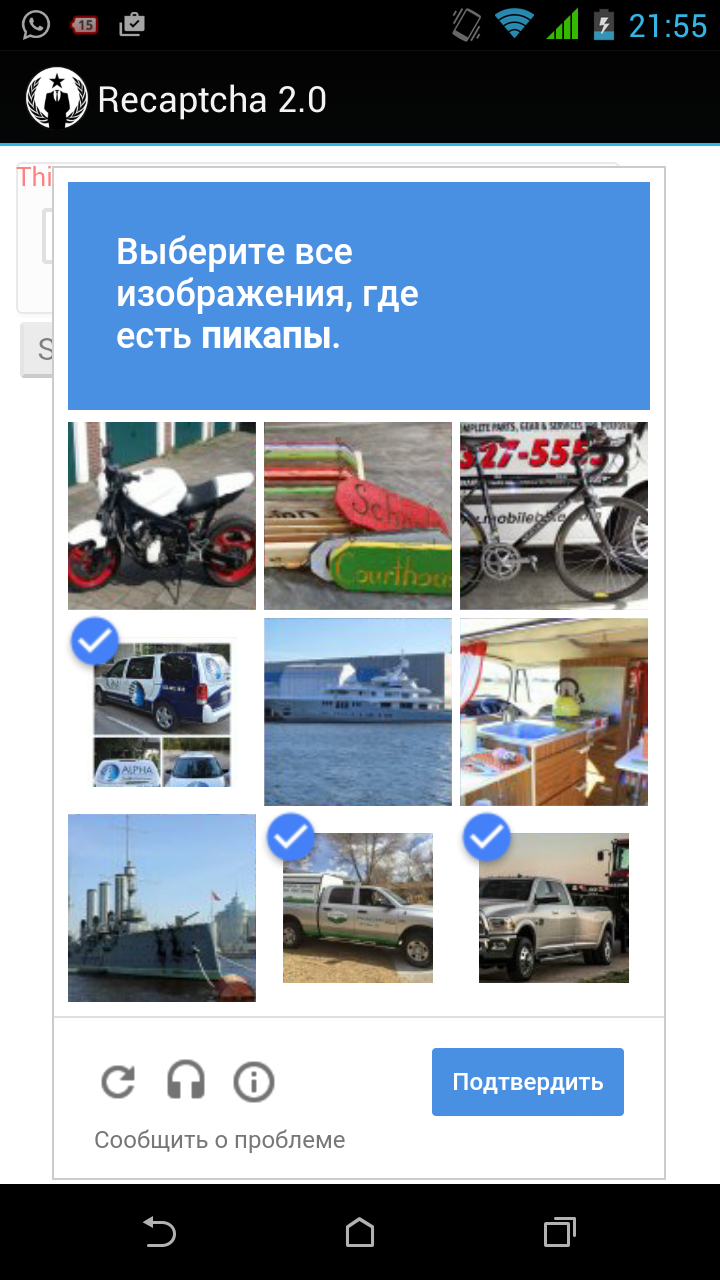Deselect the checked blue-white van tile

[162, 712]
